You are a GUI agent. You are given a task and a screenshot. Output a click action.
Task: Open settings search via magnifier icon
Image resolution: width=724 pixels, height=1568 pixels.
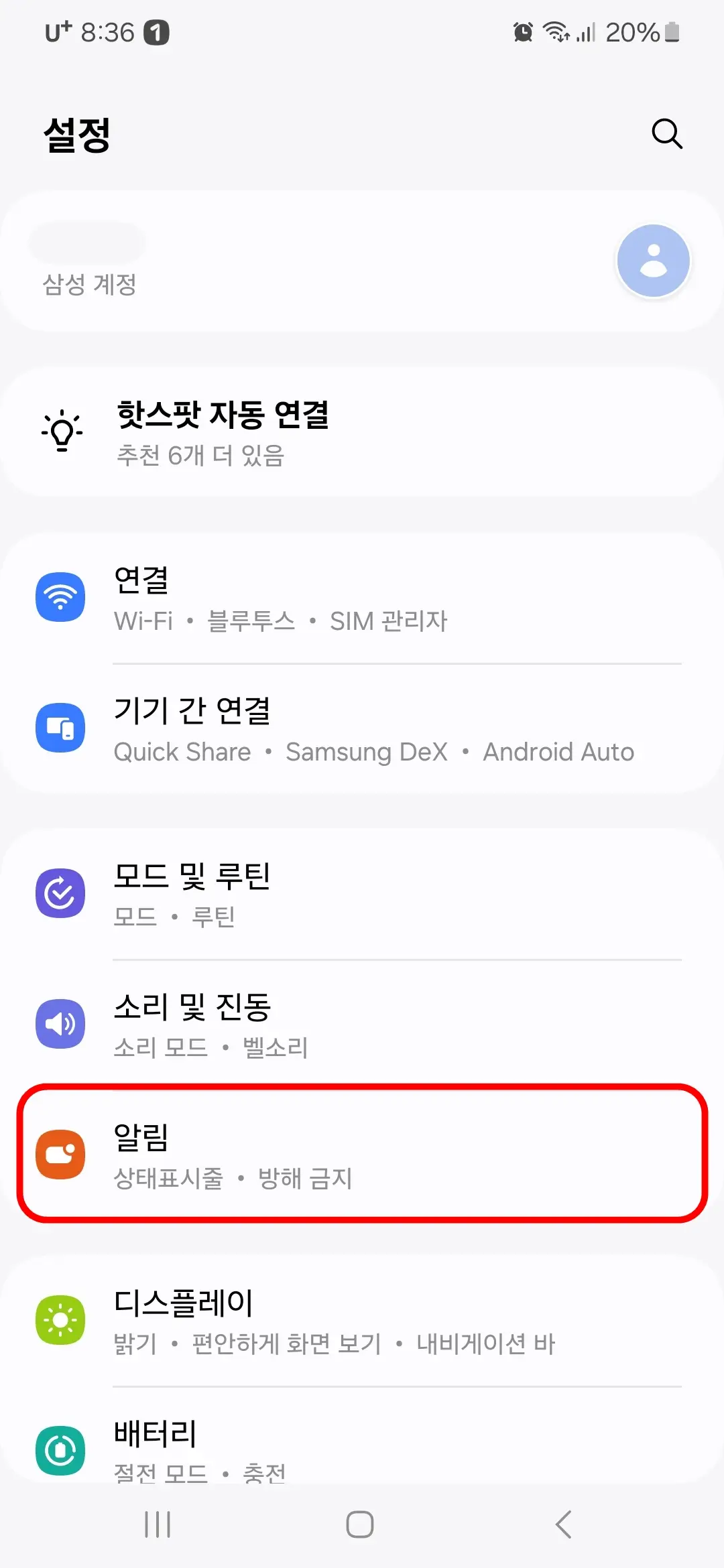[666, 134]
